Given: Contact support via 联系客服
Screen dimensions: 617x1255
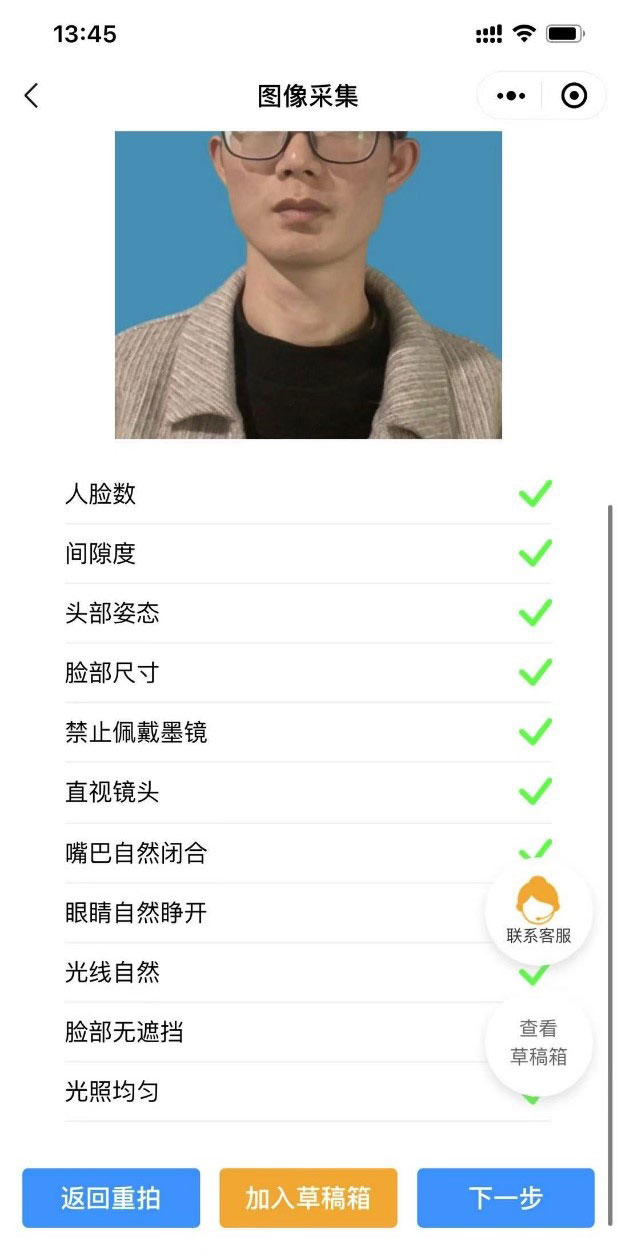Looking at the screenshot, I should (x=539, y=912).
